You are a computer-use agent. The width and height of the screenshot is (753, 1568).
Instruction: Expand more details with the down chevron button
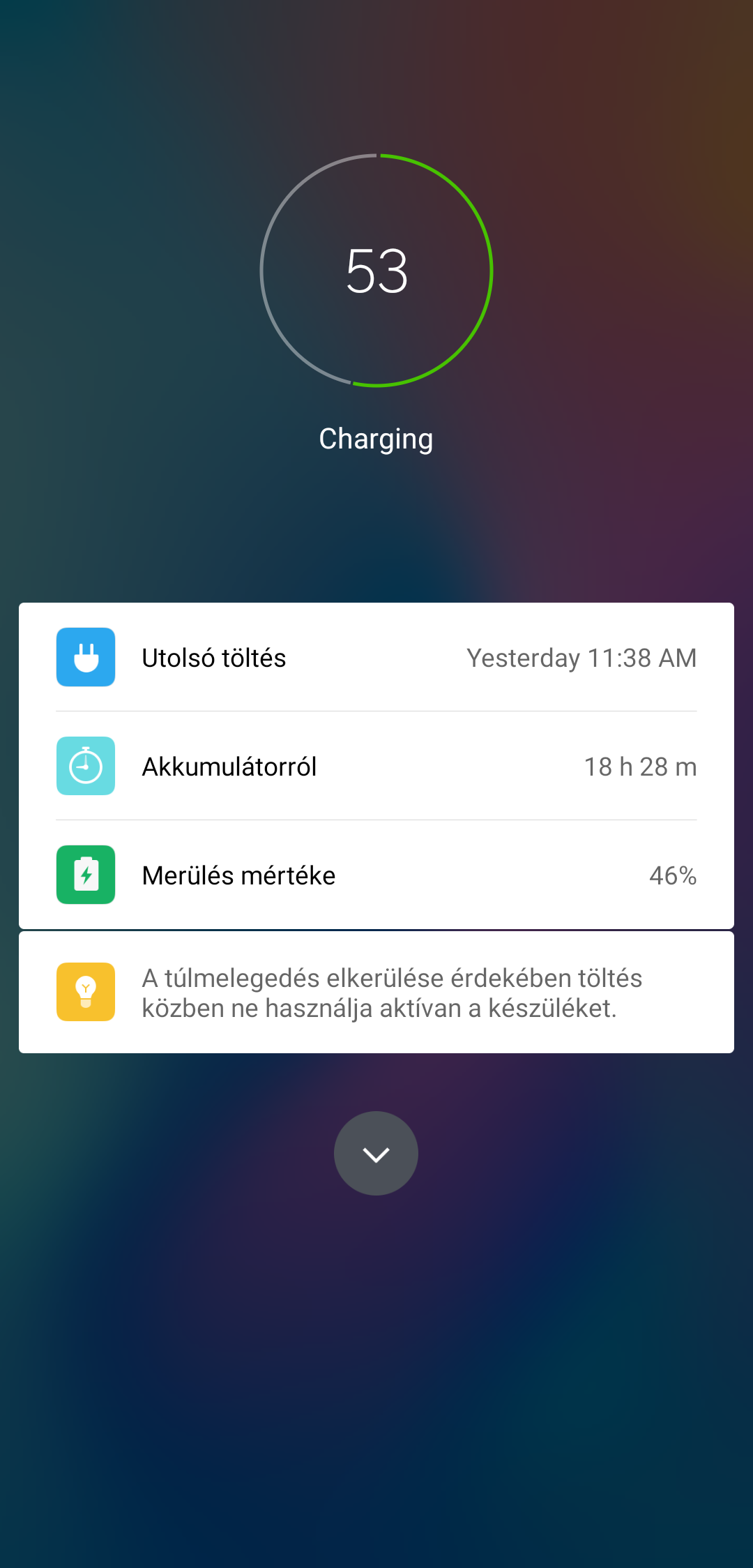pyautogui.click(x=376, y=1154)
